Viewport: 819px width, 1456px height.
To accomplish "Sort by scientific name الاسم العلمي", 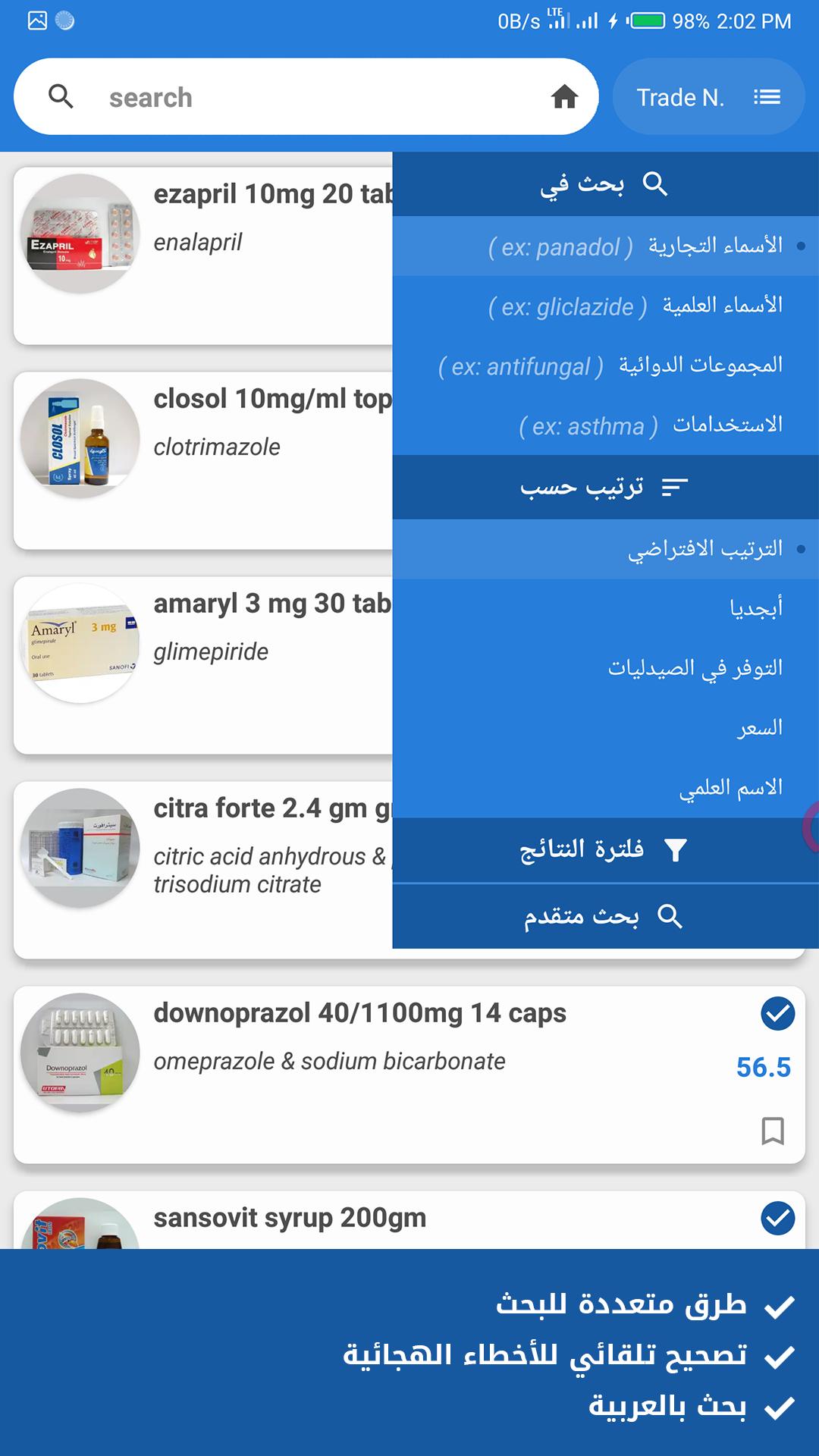I will pos(607,788).
